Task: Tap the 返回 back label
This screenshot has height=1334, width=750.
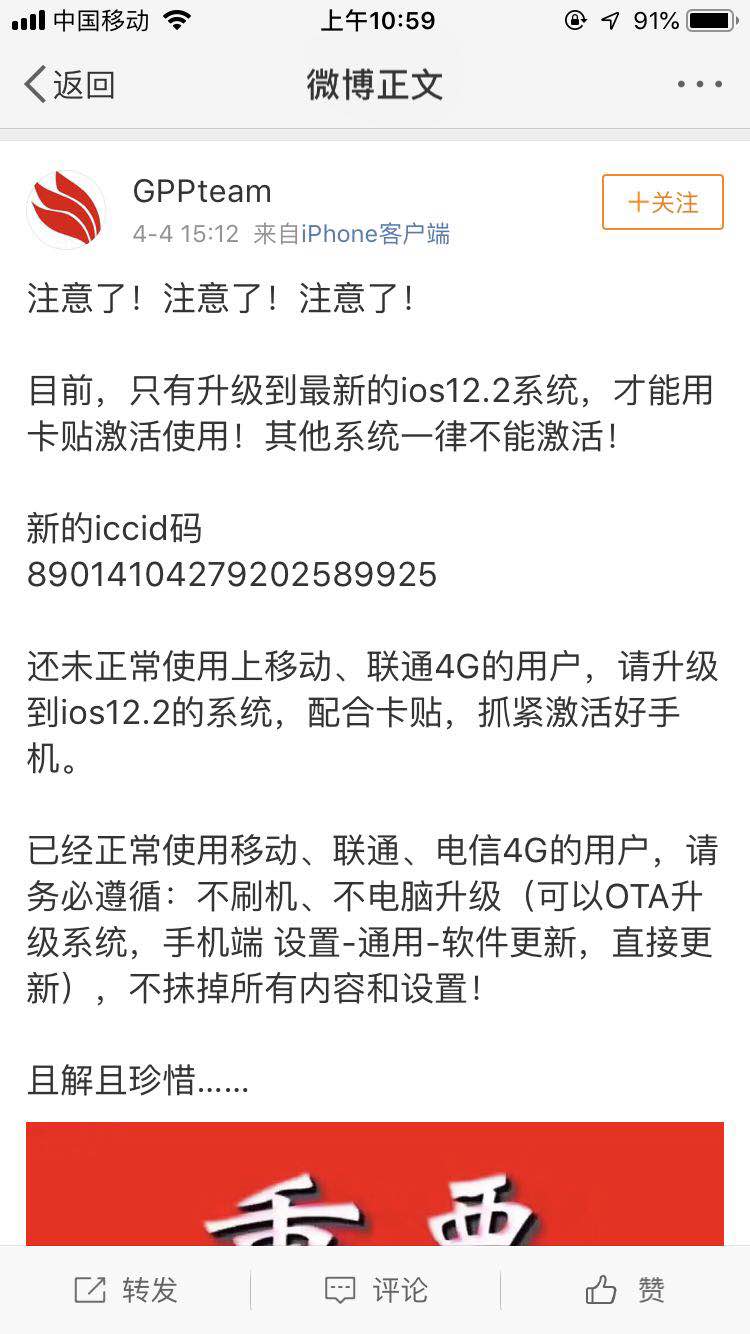Action: [x=82, y=85]
